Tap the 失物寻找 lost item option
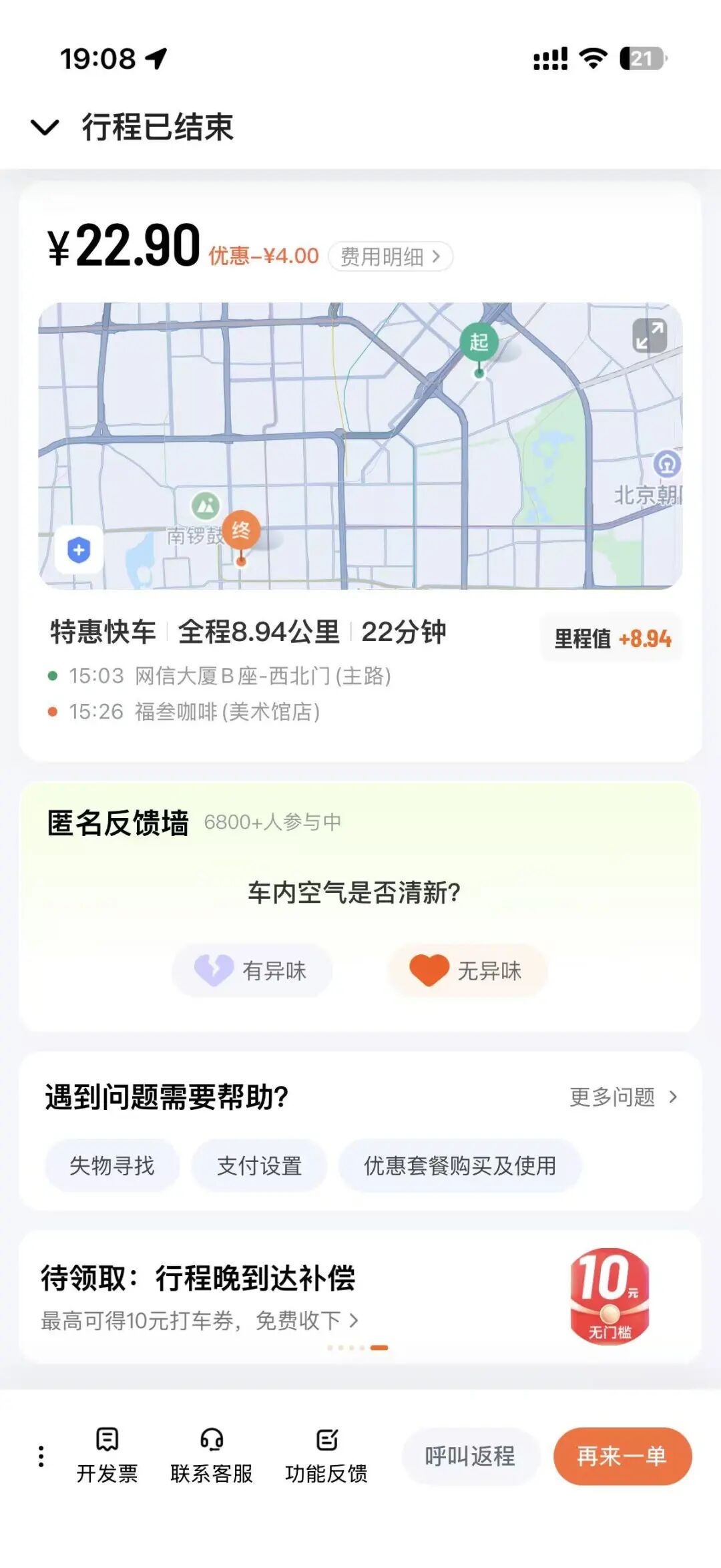 click(113, 1165)
